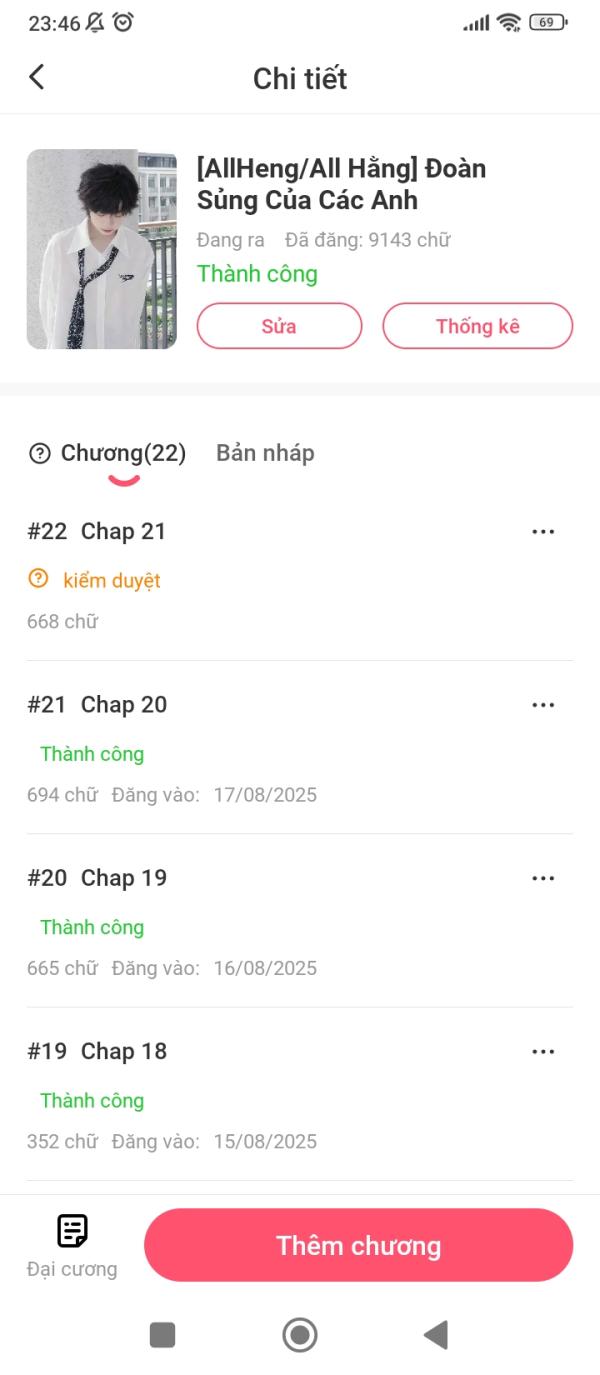View chapter #19 Chap 18
Image resolution: width=600 pixels, height=1375 pixels.
pos(124,1051)
